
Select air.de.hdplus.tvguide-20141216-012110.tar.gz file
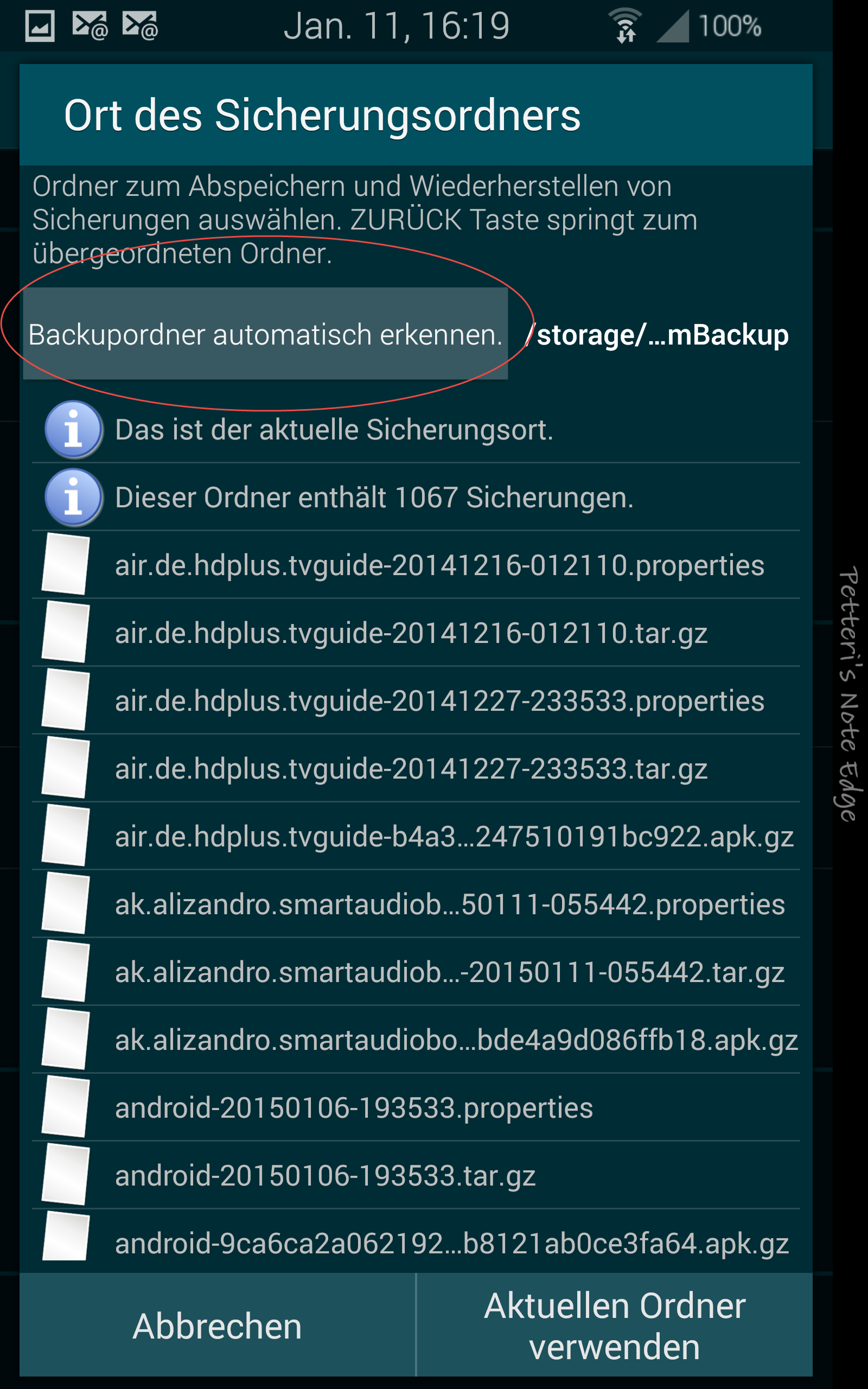click(416, 633)
